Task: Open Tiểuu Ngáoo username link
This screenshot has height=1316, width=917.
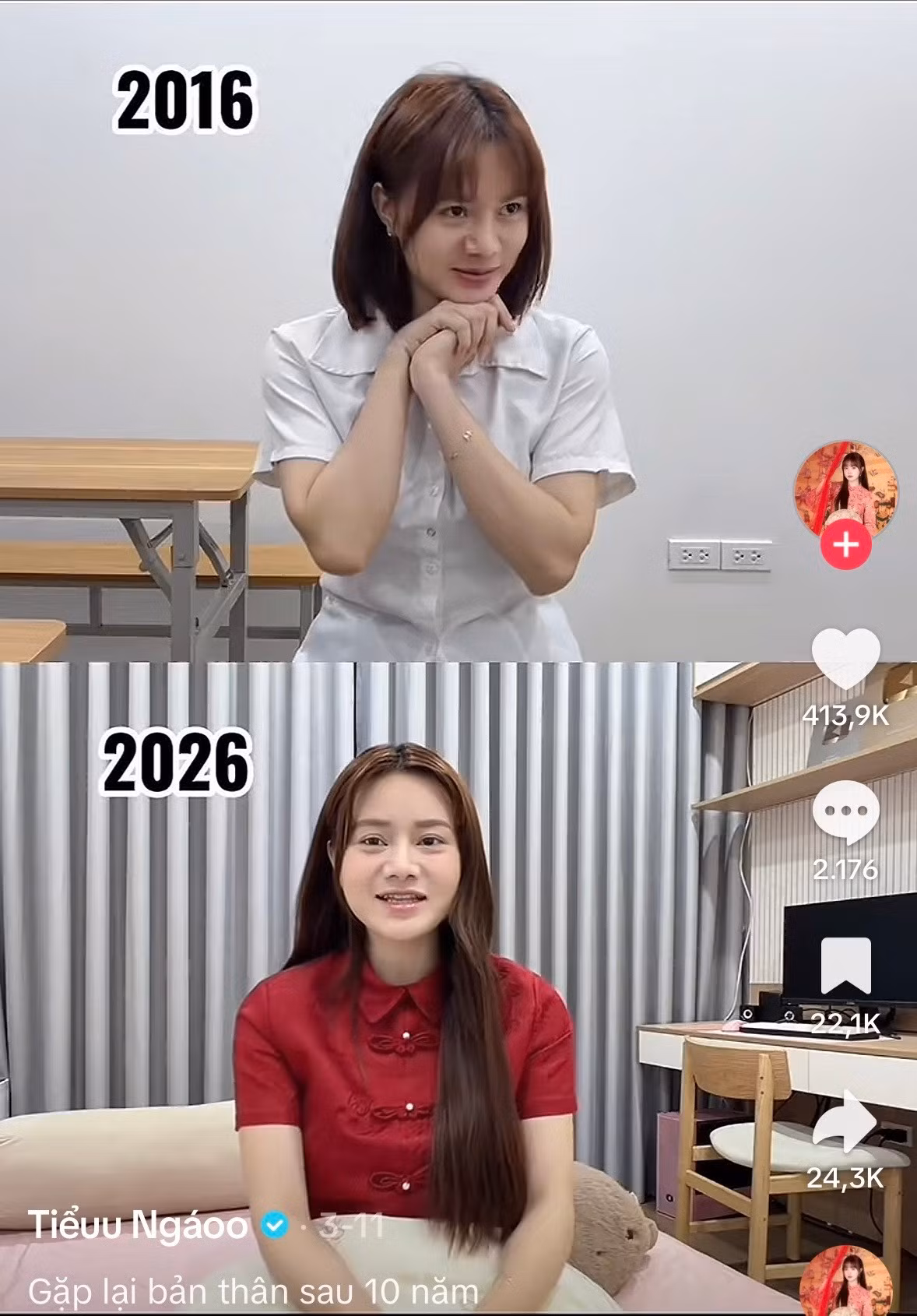Action: click(x=138, y=1225)
